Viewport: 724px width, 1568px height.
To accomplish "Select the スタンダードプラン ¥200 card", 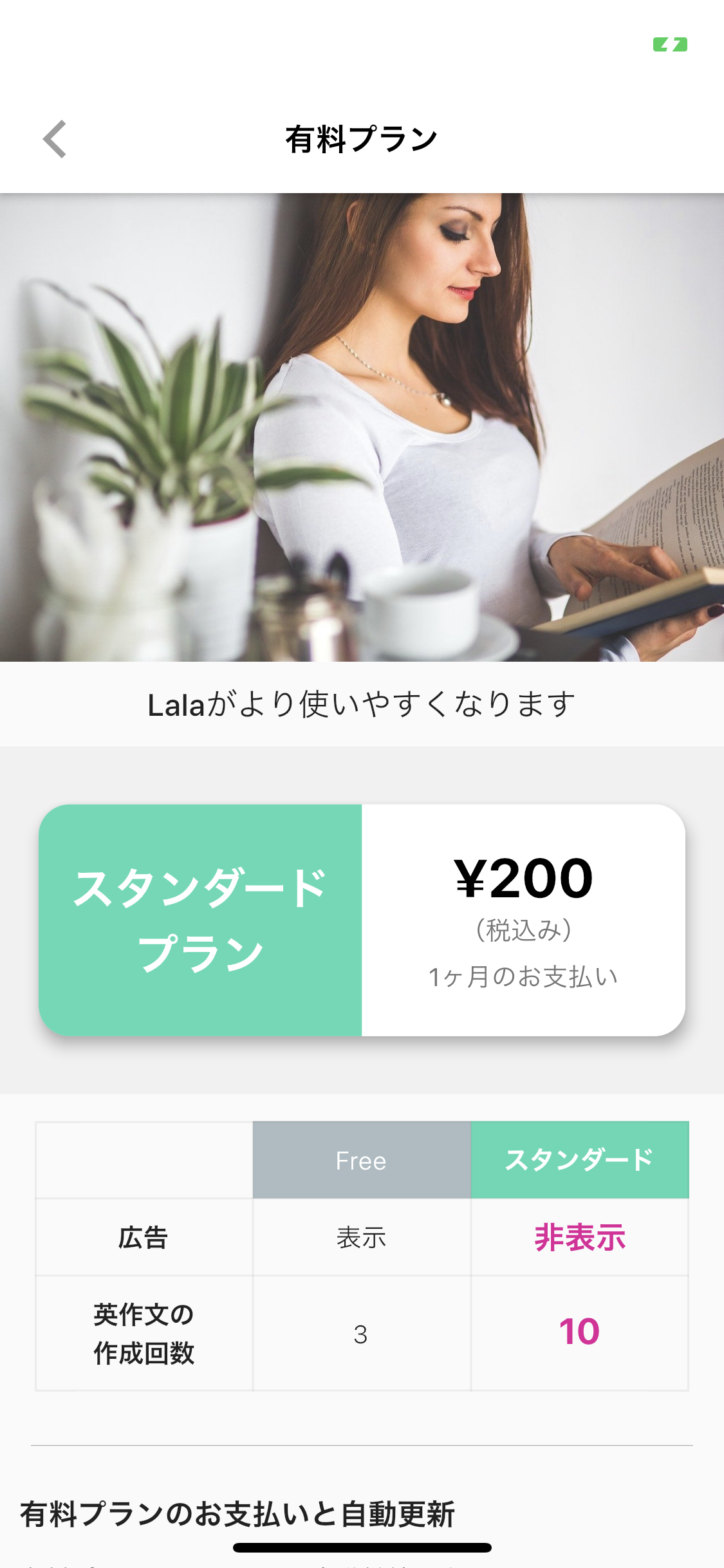I will coord(362,920).
